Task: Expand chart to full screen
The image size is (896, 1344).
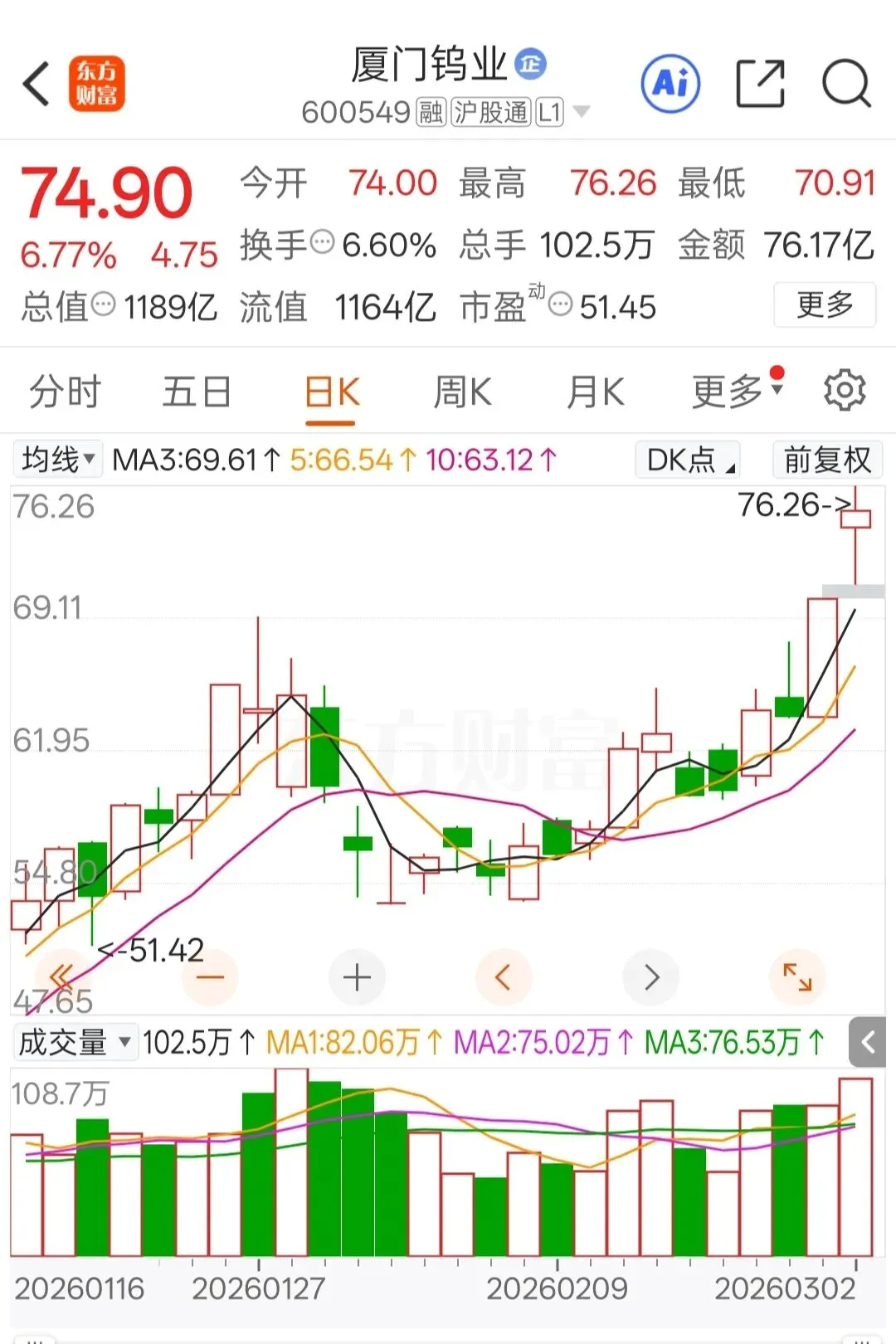Action: pos(797,977)
